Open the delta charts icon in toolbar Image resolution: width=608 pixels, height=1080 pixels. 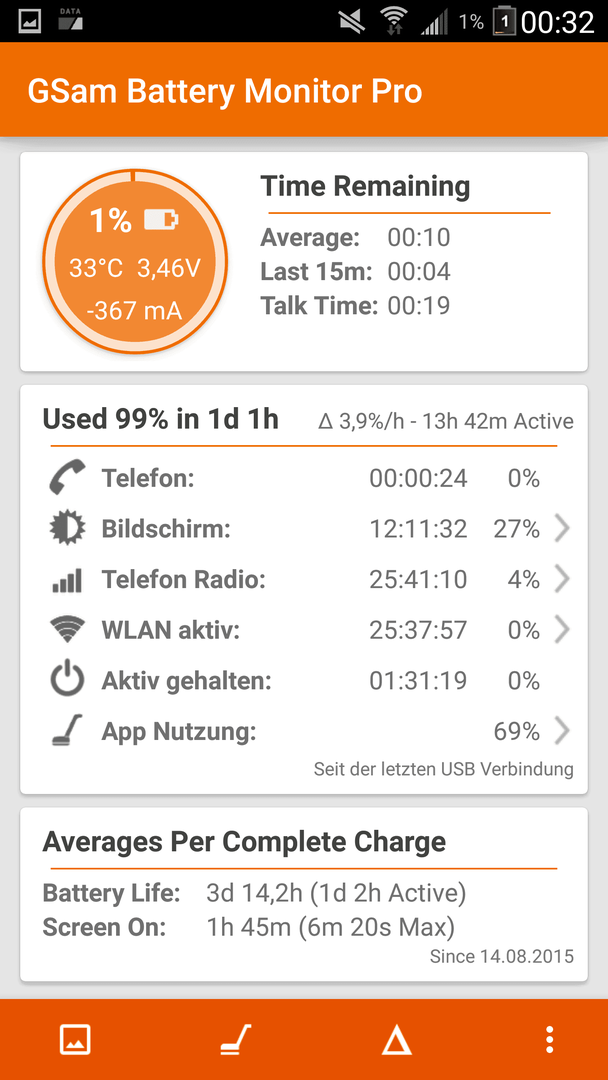click(x=397, y=1039)
